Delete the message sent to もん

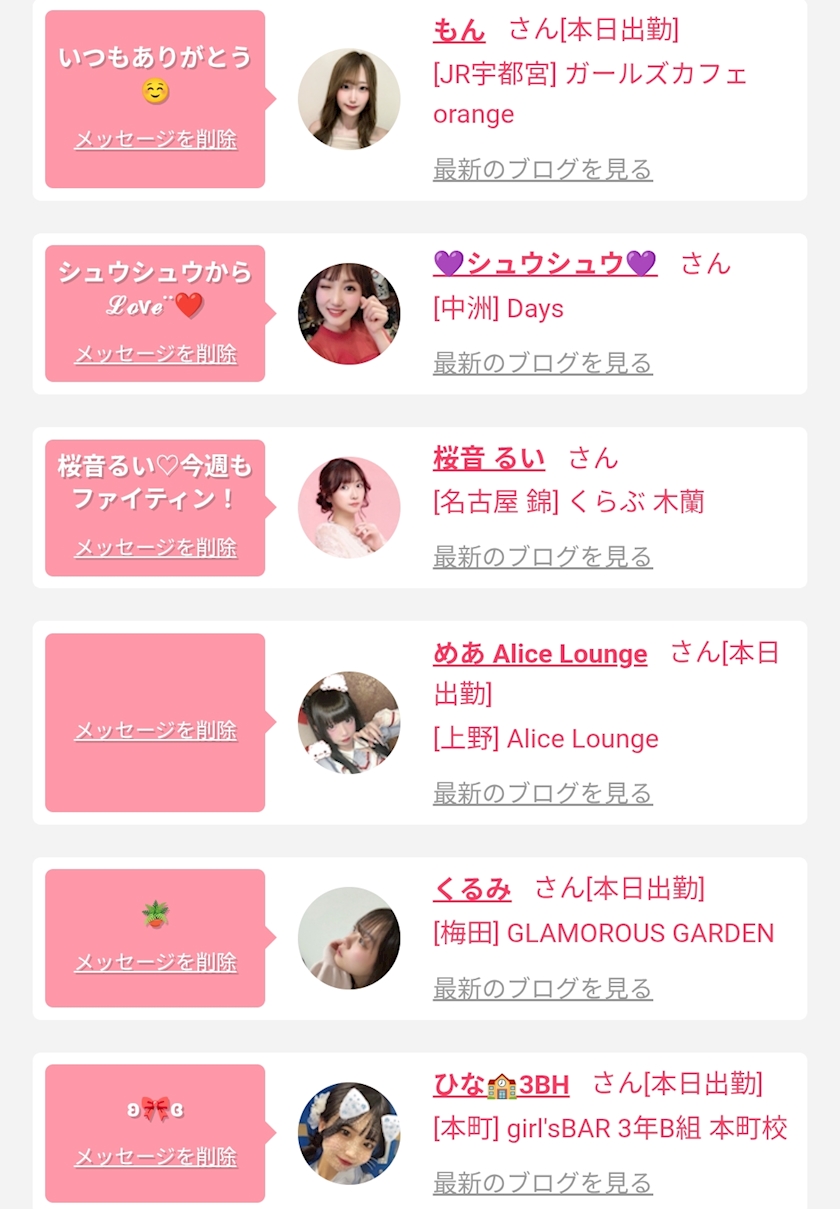tap(156, 140)
